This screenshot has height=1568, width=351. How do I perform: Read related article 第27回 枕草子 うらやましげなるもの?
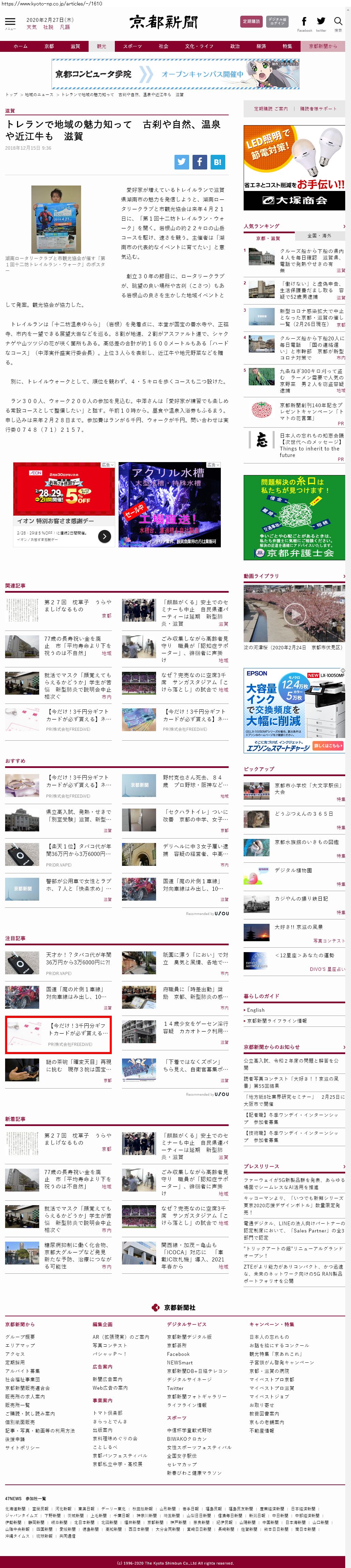pos(77,605)
